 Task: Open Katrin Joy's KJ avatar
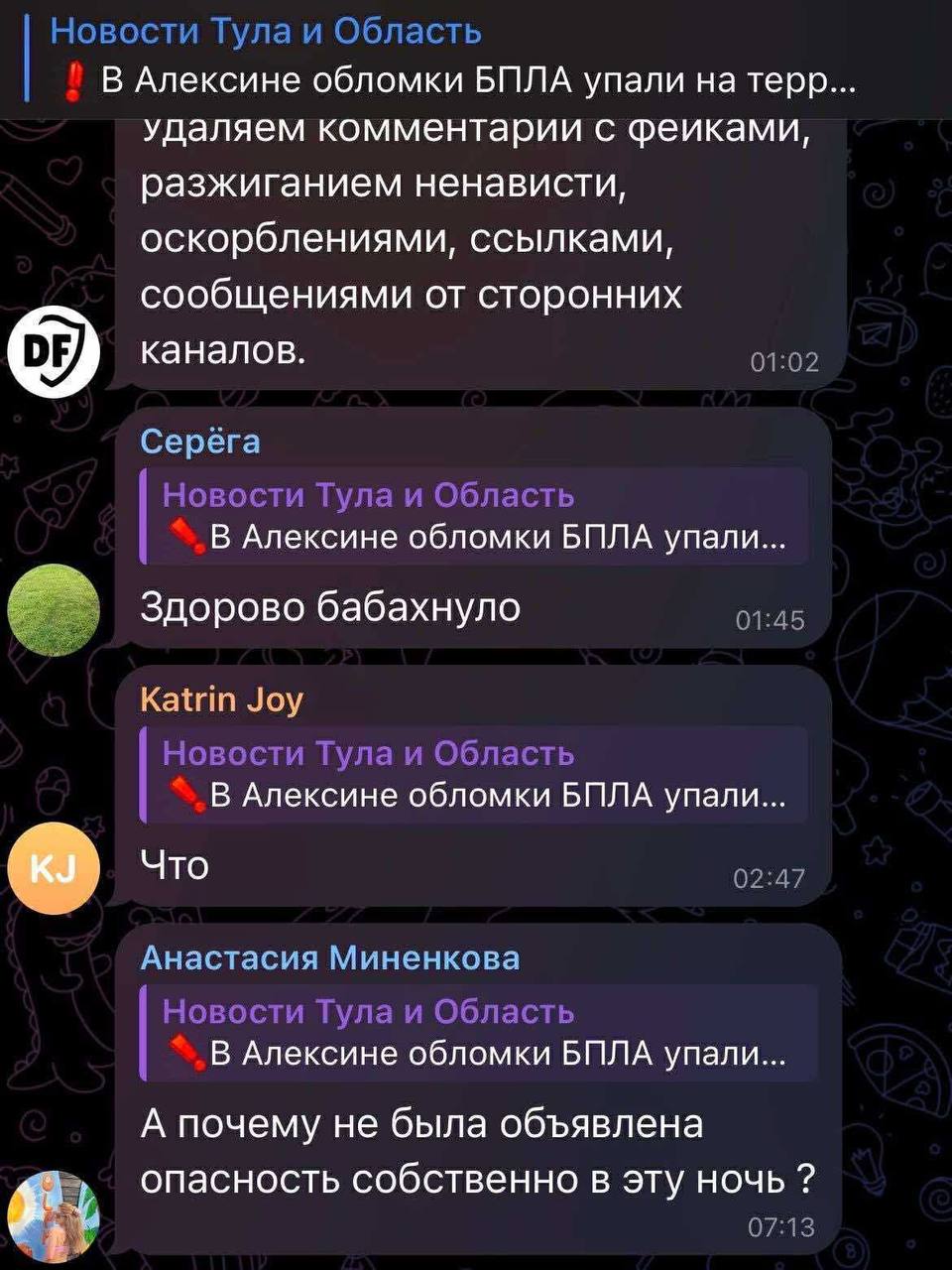coord(54,868)
